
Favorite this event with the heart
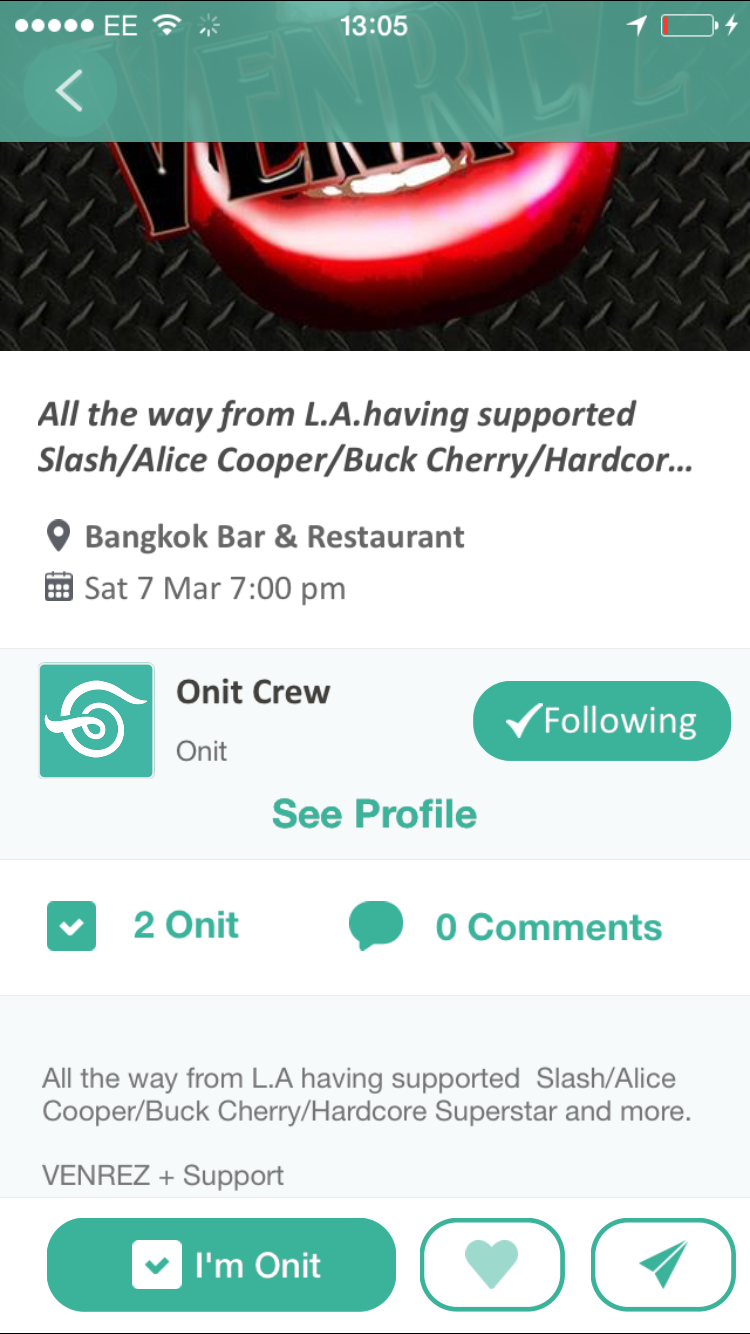click(492, 1265)
